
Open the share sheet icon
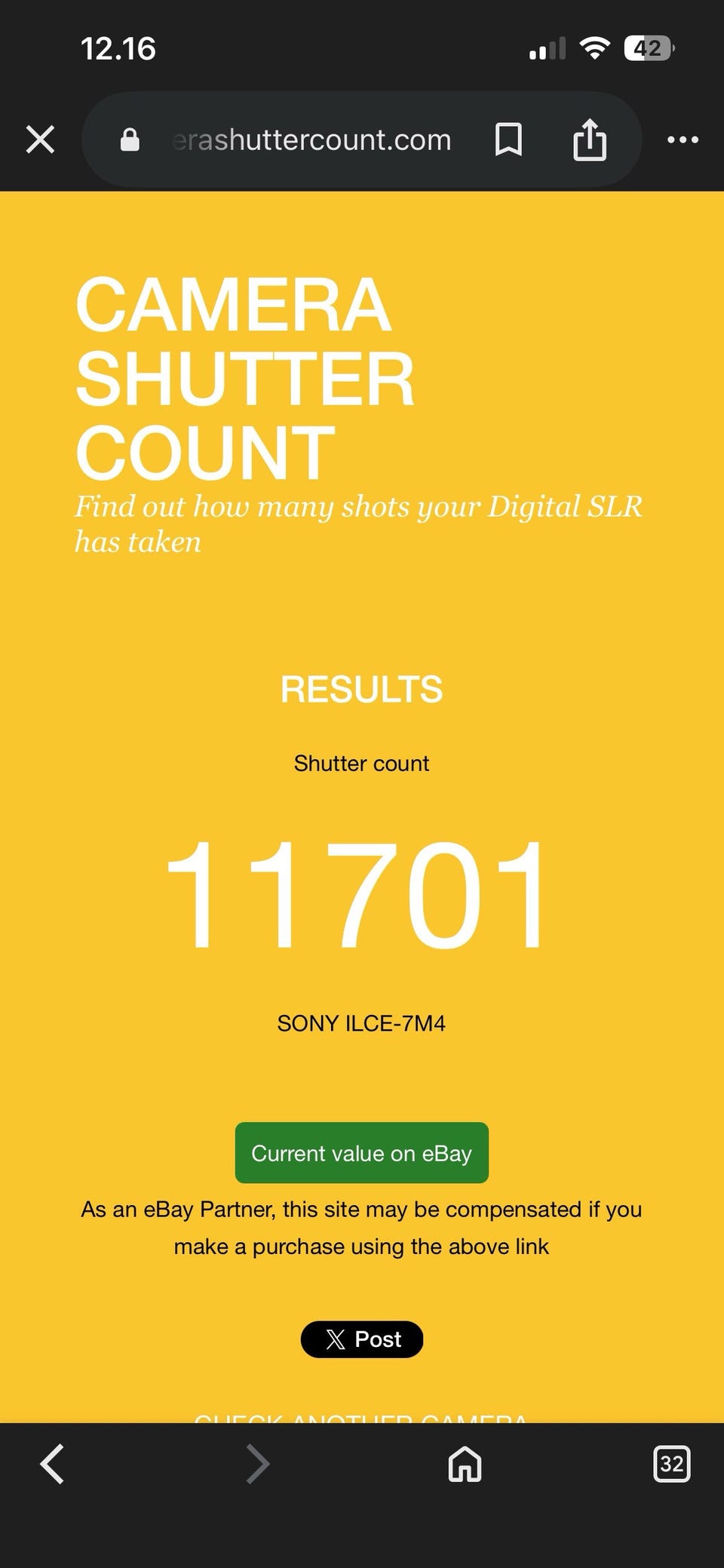coord(590,139)
